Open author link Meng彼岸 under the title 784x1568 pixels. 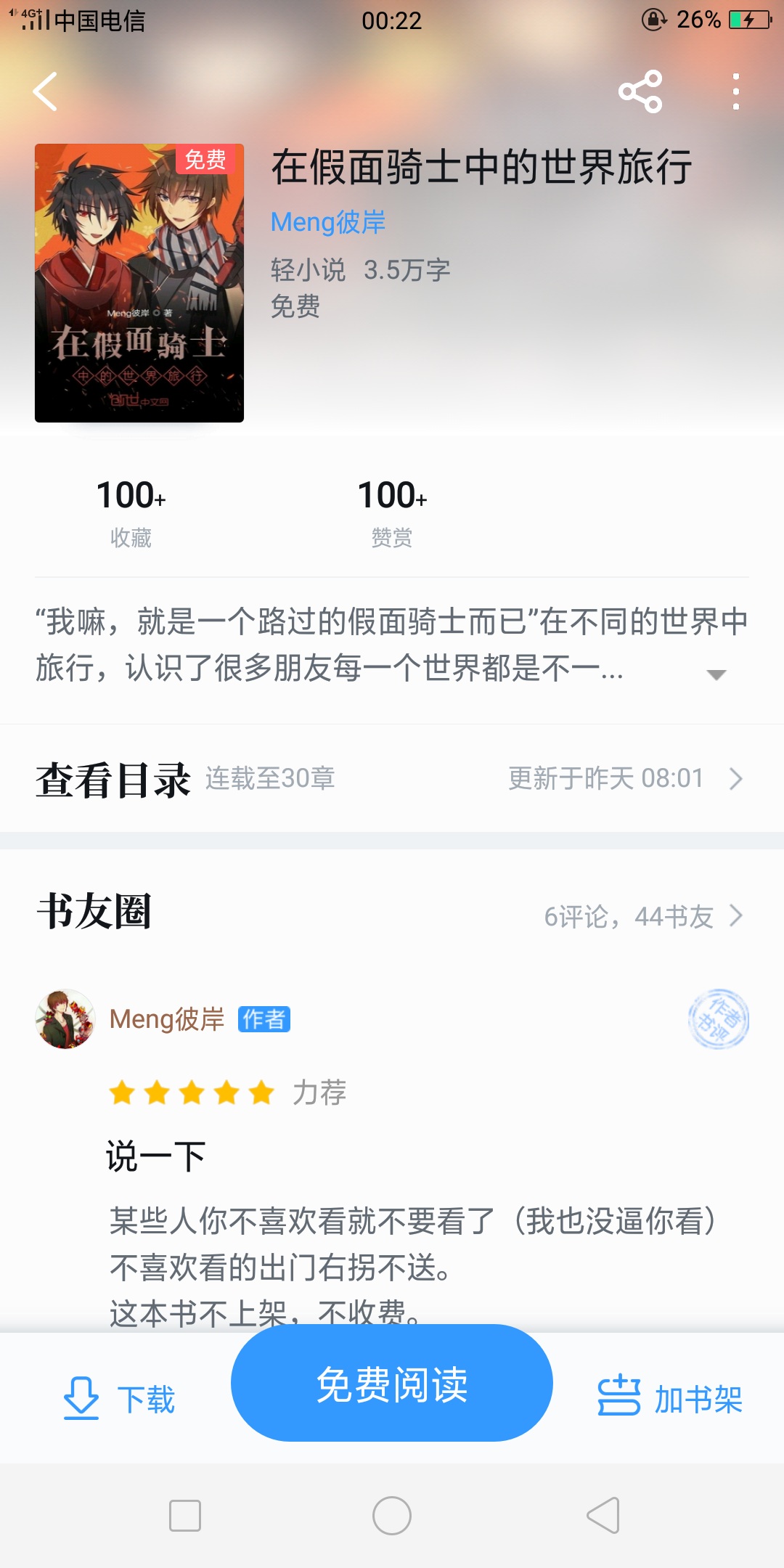coord(328,222)
